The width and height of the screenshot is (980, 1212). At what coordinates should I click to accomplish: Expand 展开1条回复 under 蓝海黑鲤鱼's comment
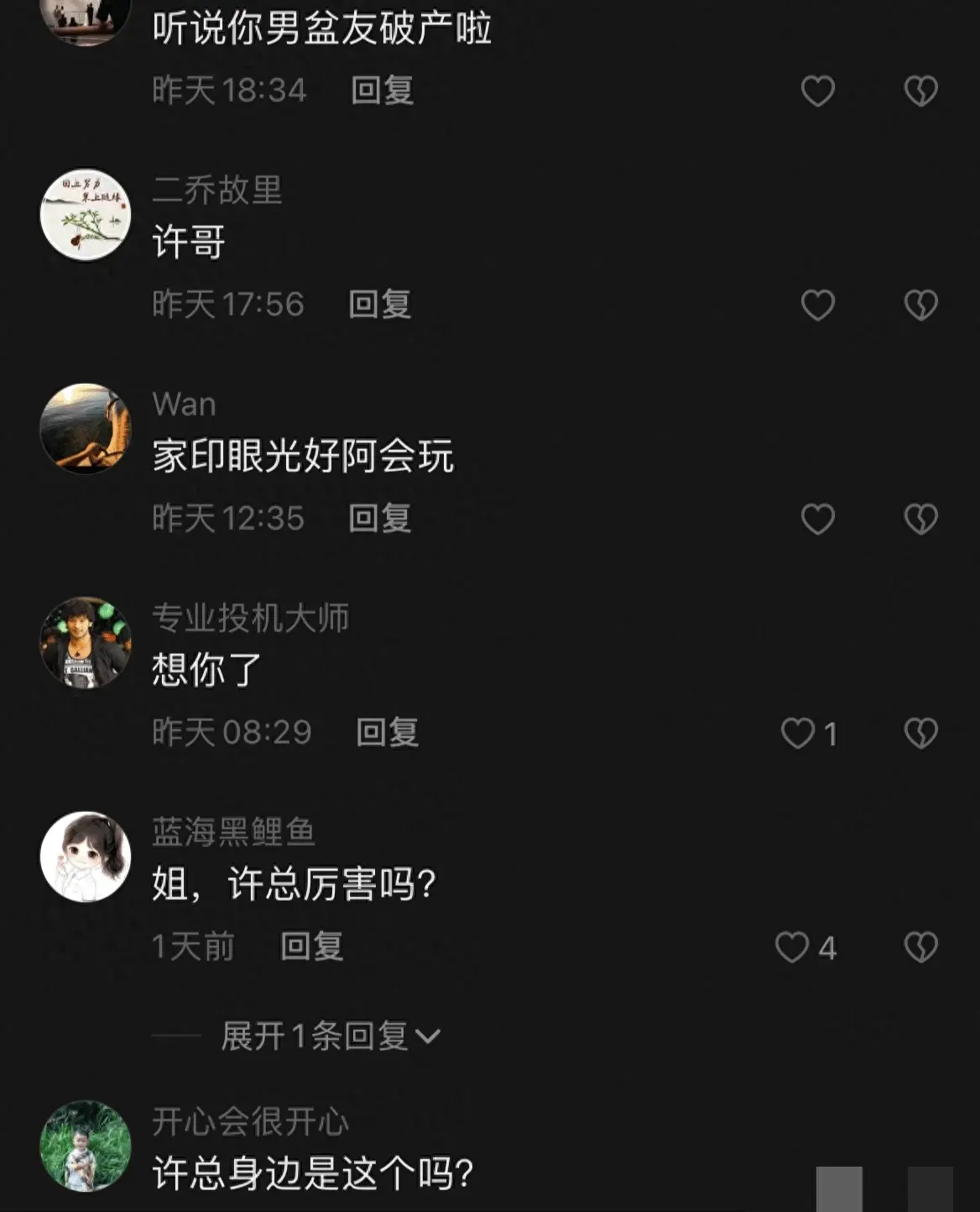click(330, 1037)
